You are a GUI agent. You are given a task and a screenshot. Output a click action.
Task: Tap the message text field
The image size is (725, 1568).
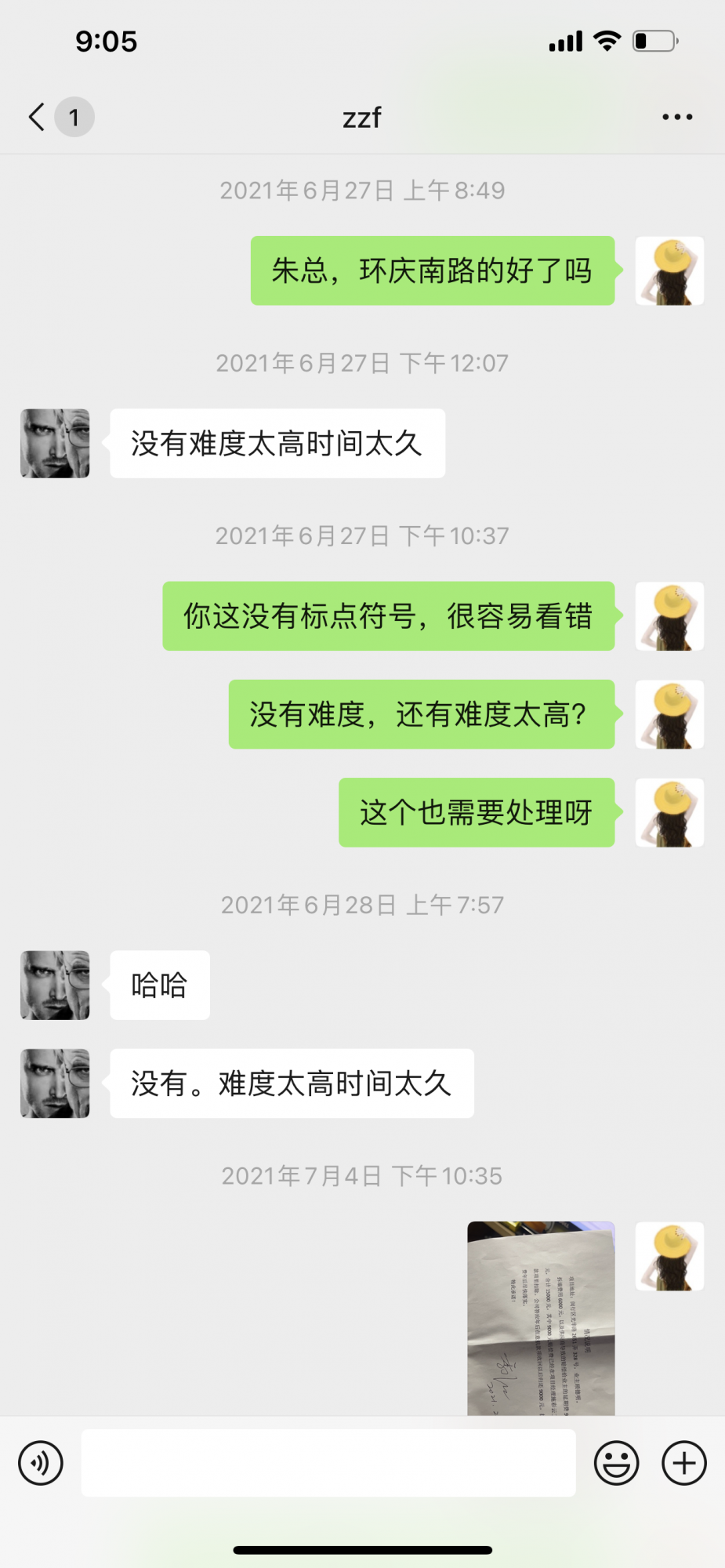[328, 1463]
